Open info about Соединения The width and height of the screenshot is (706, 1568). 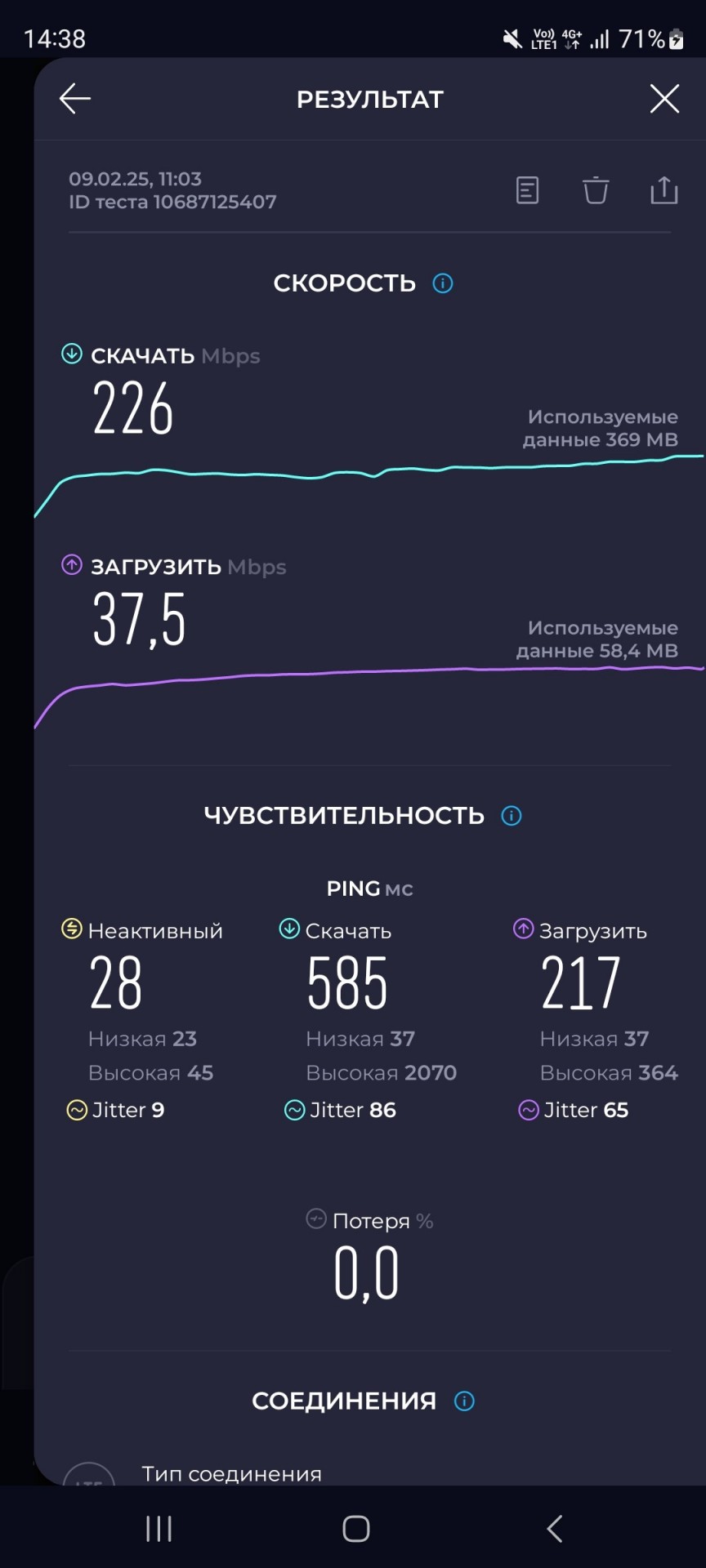click(x=464, y=1401)
